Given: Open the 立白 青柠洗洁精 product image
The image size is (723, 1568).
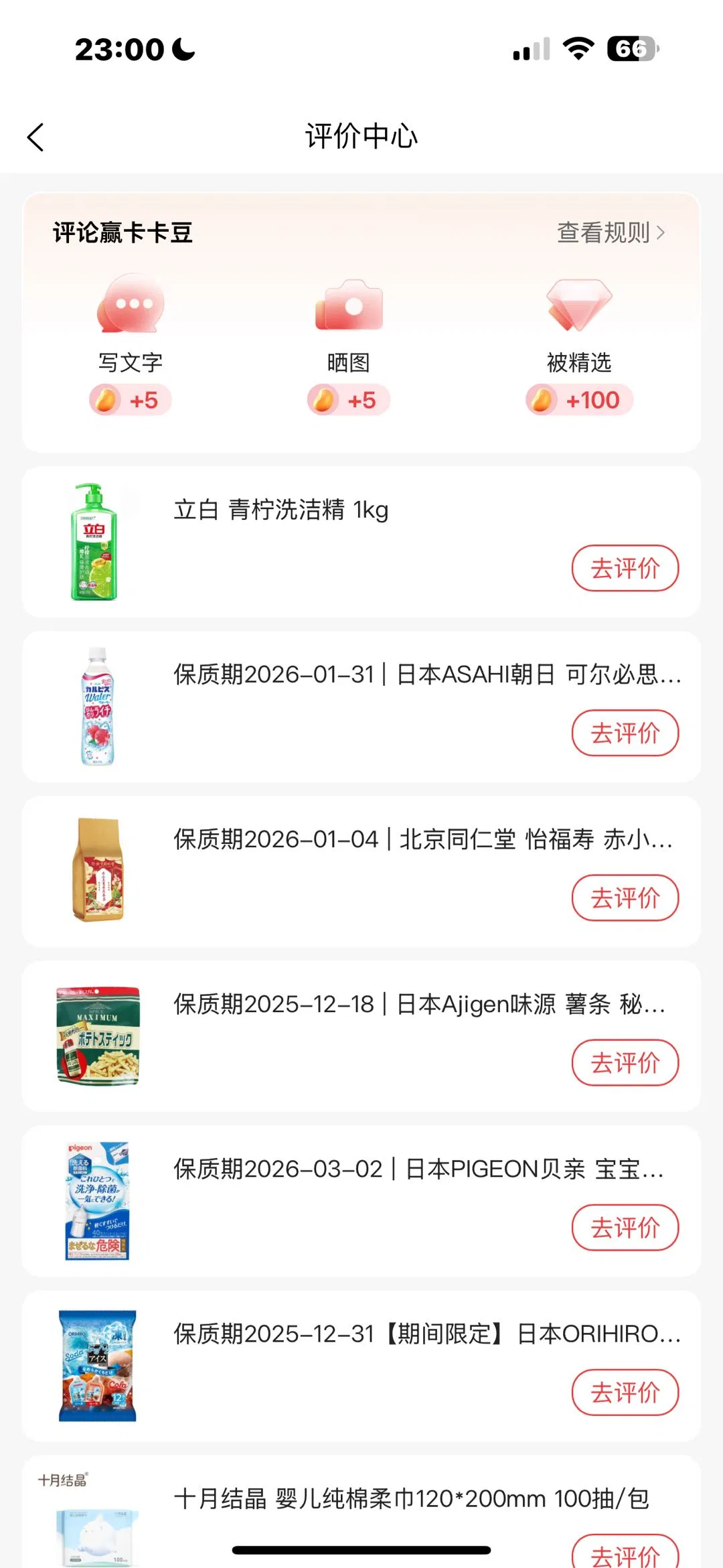Looking at the screenshot, I should [96, 542].
